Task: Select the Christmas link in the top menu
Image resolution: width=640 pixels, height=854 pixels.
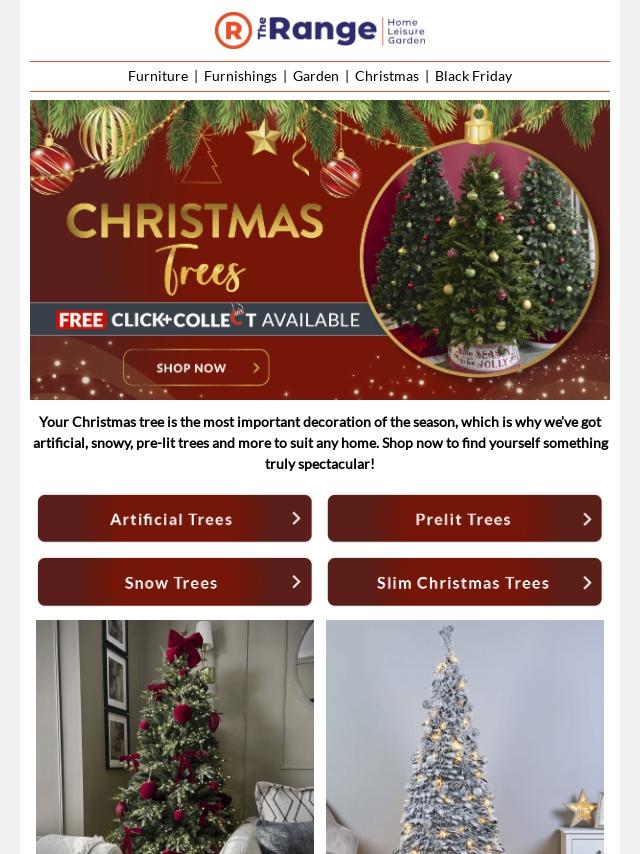Action: tap(386, 76)
